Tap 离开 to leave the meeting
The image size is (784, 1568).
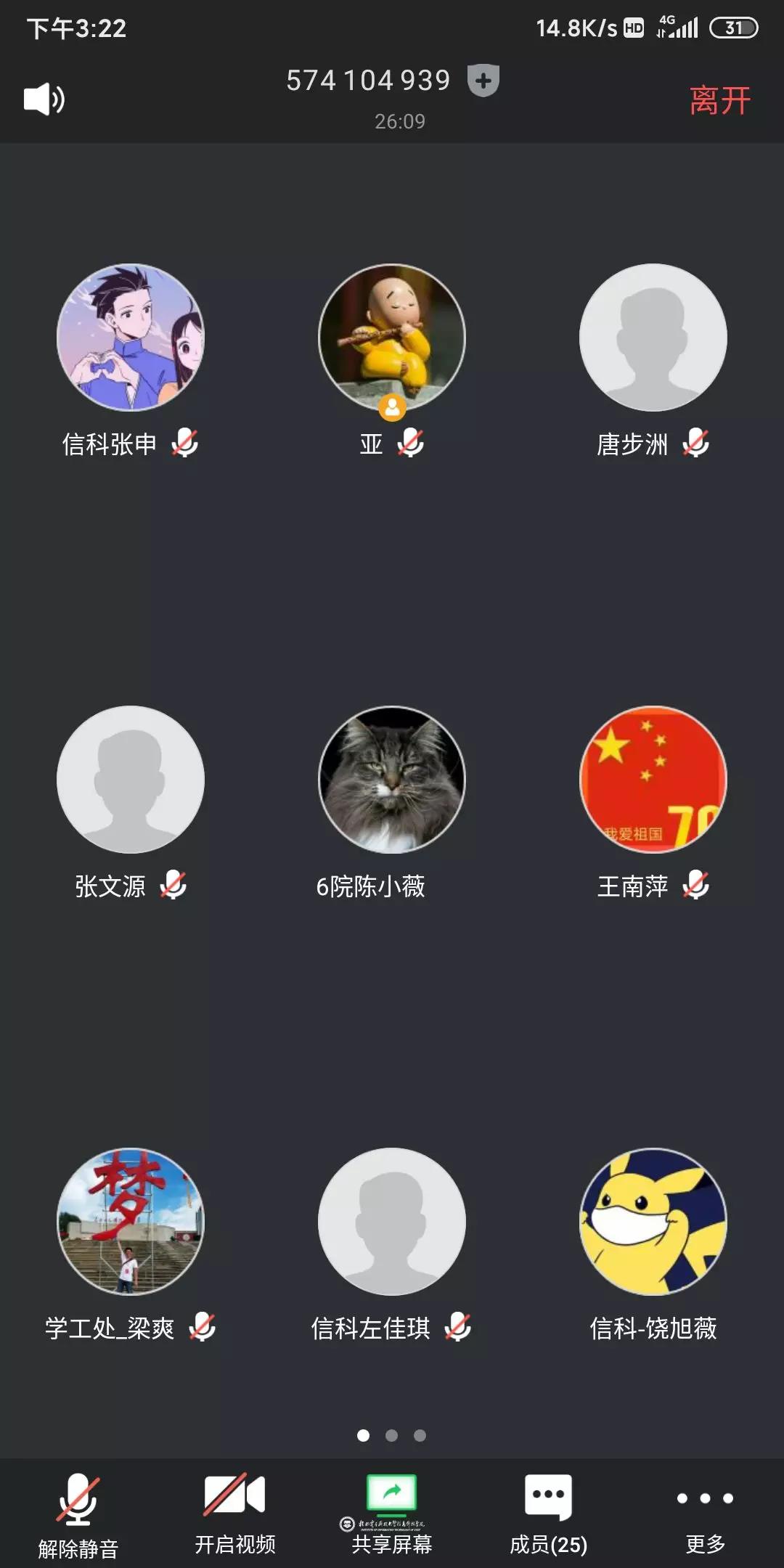click(719, 100)
